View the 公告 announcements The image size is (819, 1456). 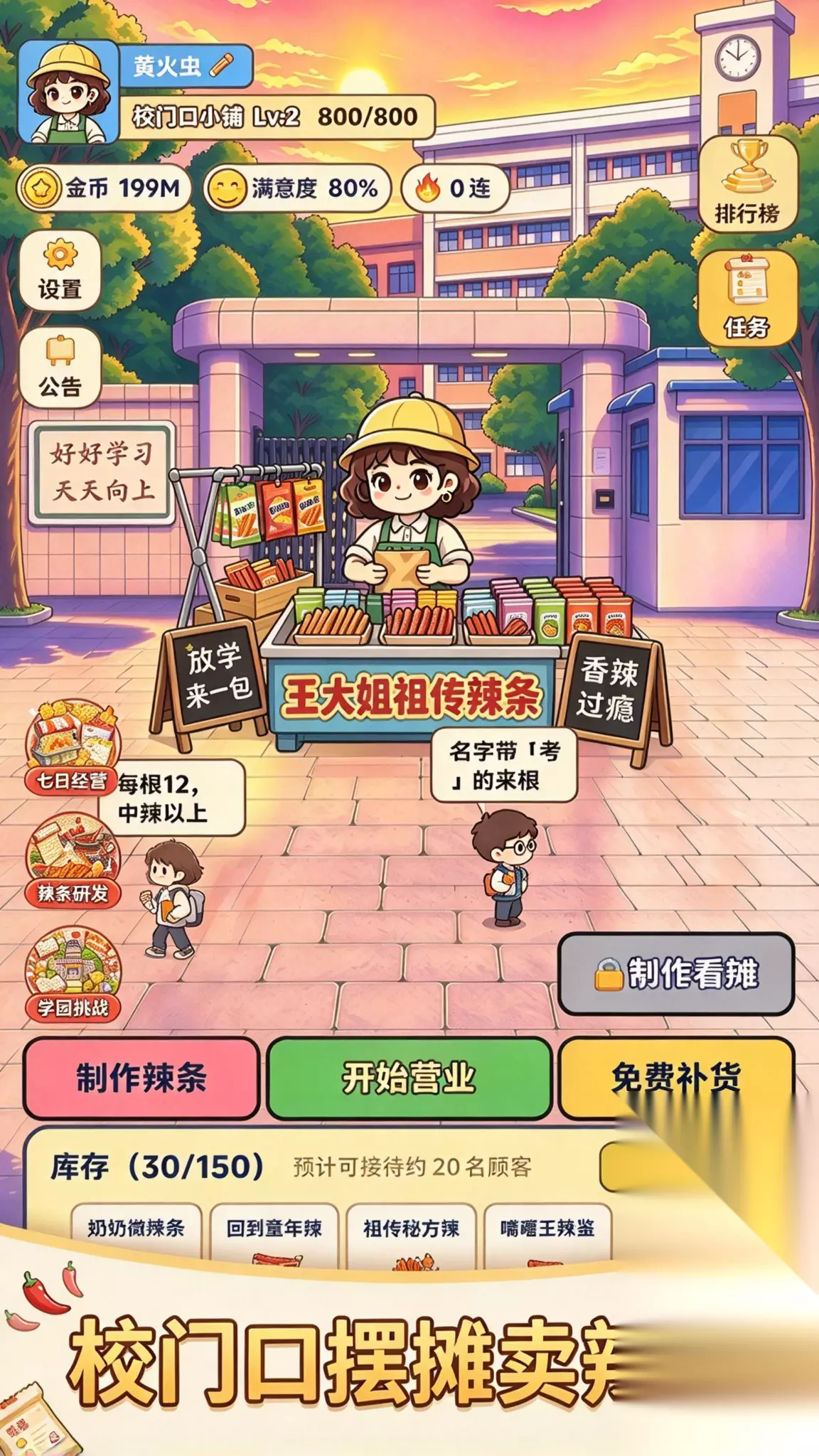pyautogui.click(x=60, y=368)
